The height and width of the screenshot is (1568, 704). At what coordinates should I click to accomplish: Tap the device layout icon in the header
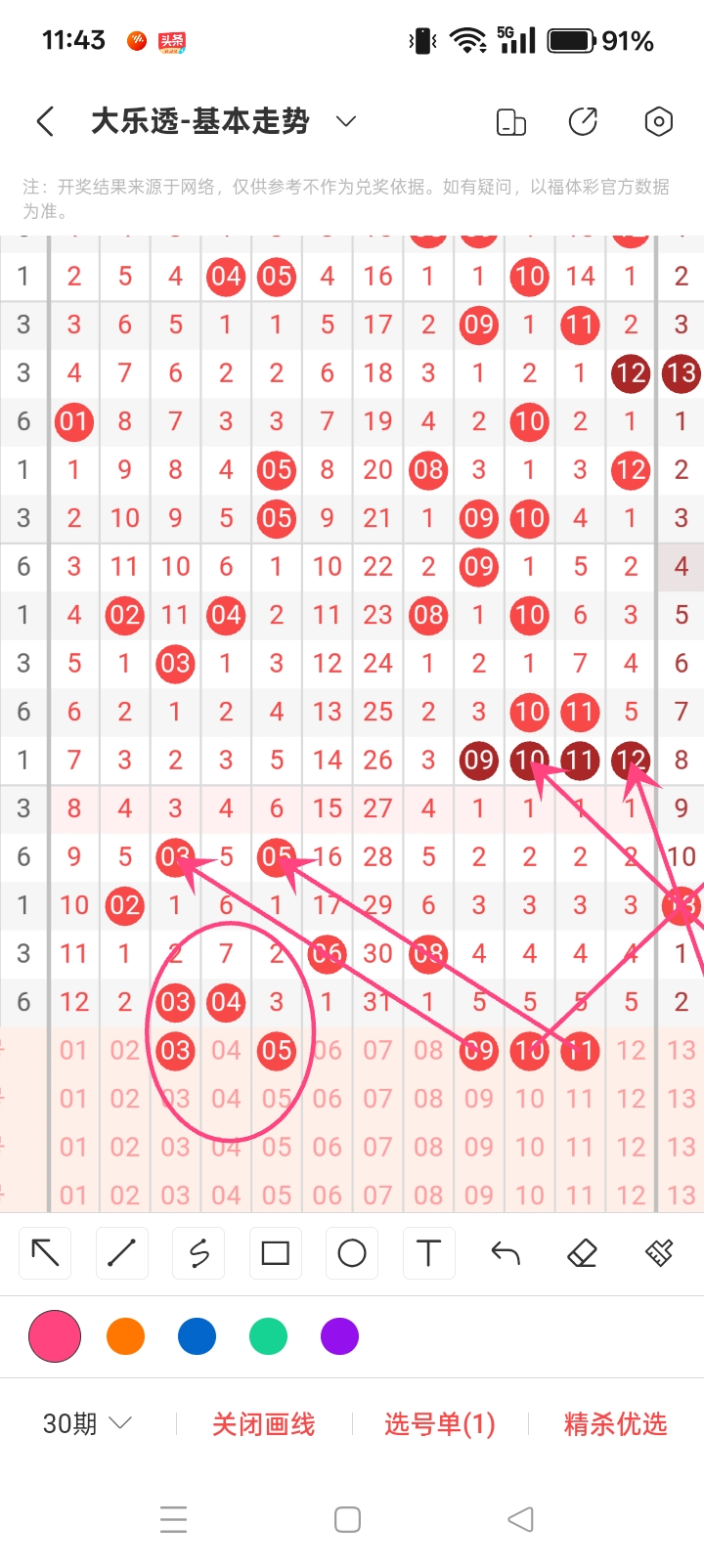point(510,122)
